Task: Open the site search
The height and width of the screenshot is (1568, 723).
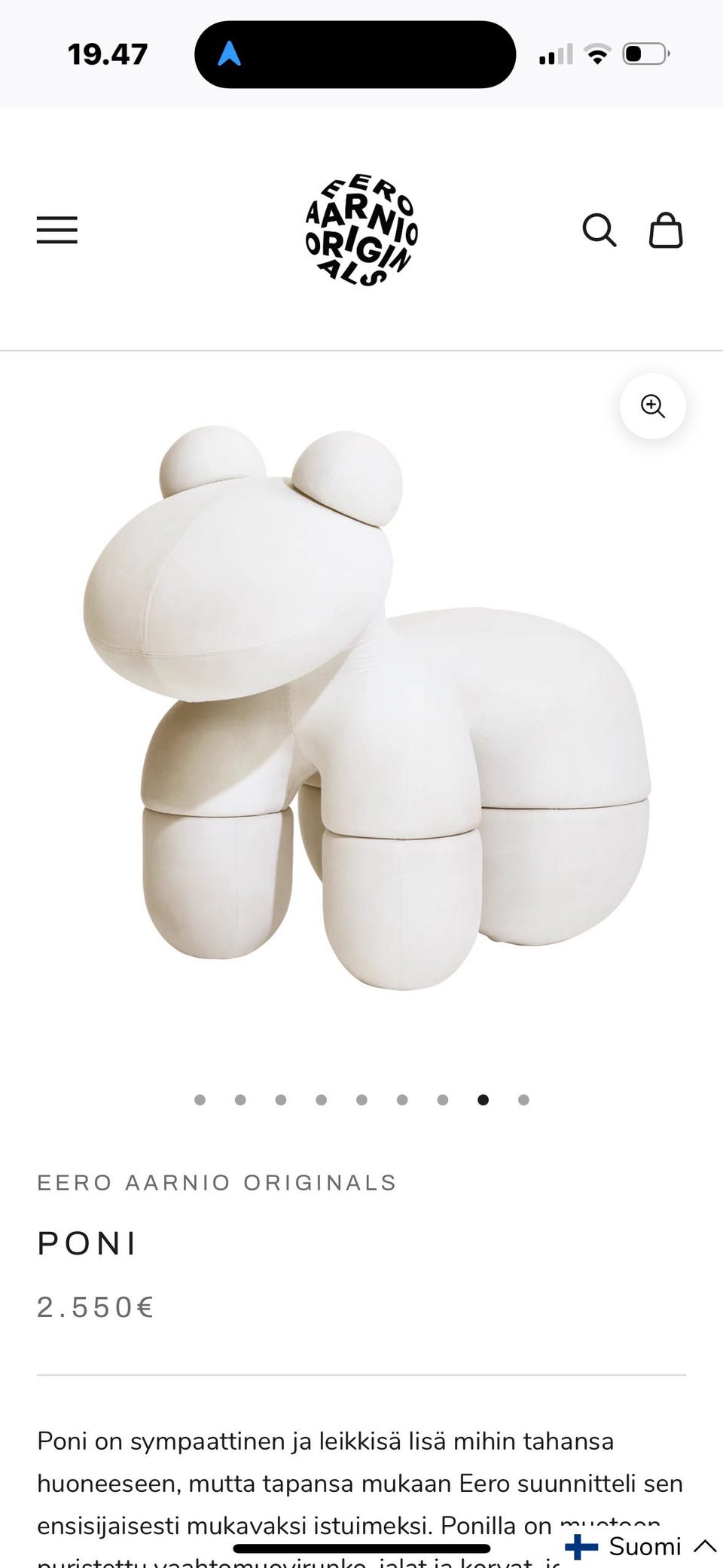Action: point(599,230)
